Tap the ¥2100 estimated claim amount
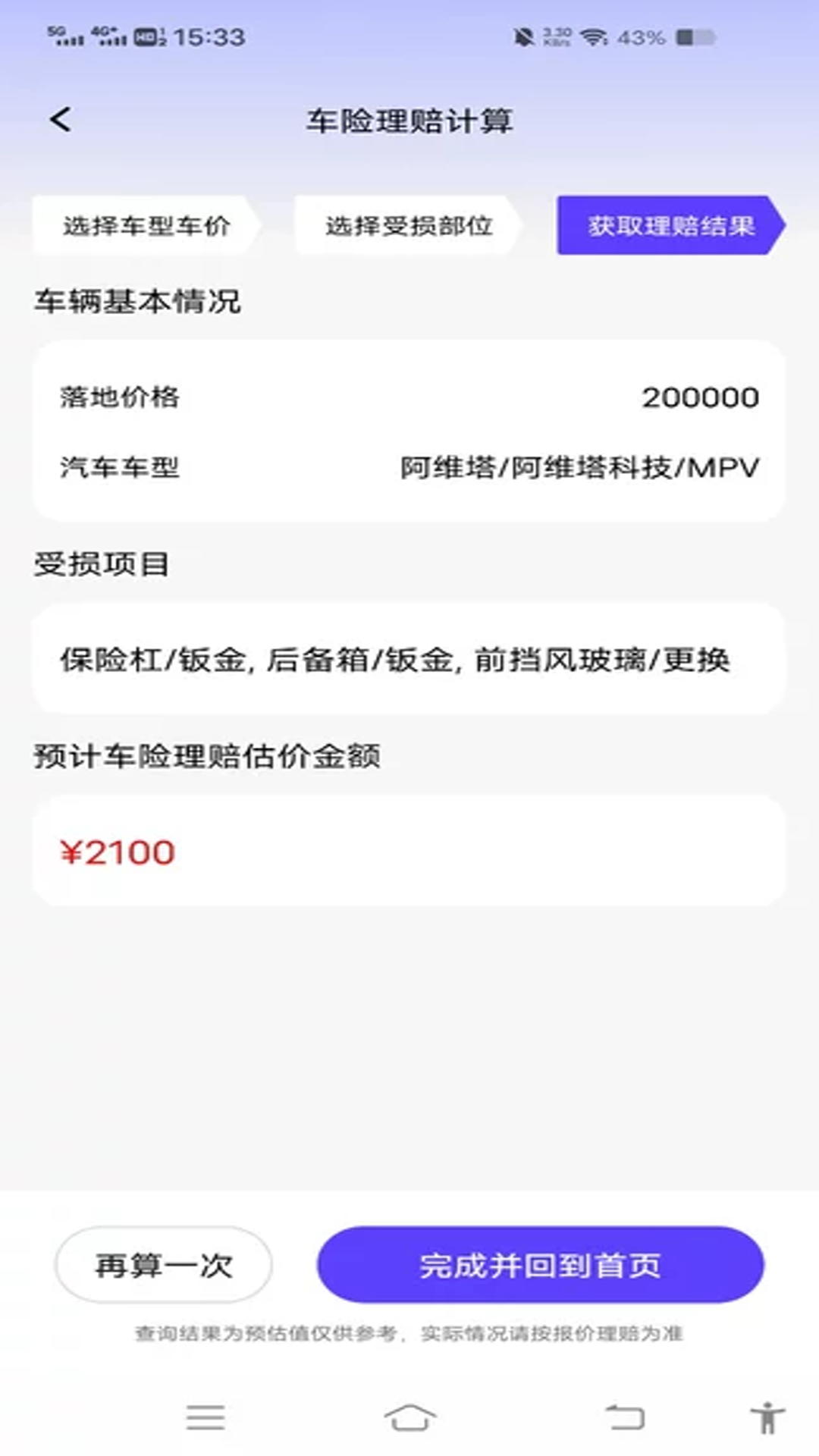This screenshot has height=1456, width=819. (118, 852)
